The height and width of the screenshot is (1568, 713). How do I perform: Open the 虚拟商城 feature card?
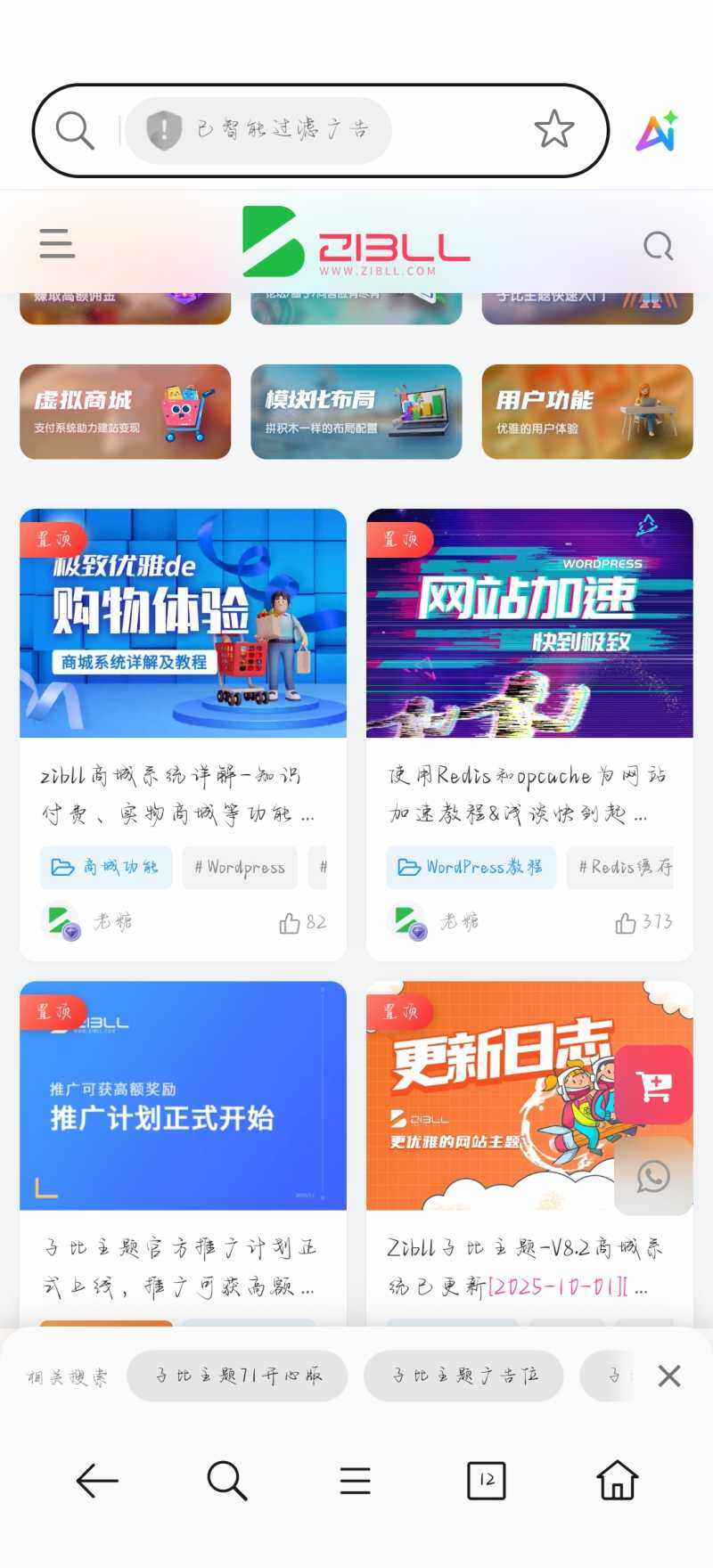[x=125, y=412]
